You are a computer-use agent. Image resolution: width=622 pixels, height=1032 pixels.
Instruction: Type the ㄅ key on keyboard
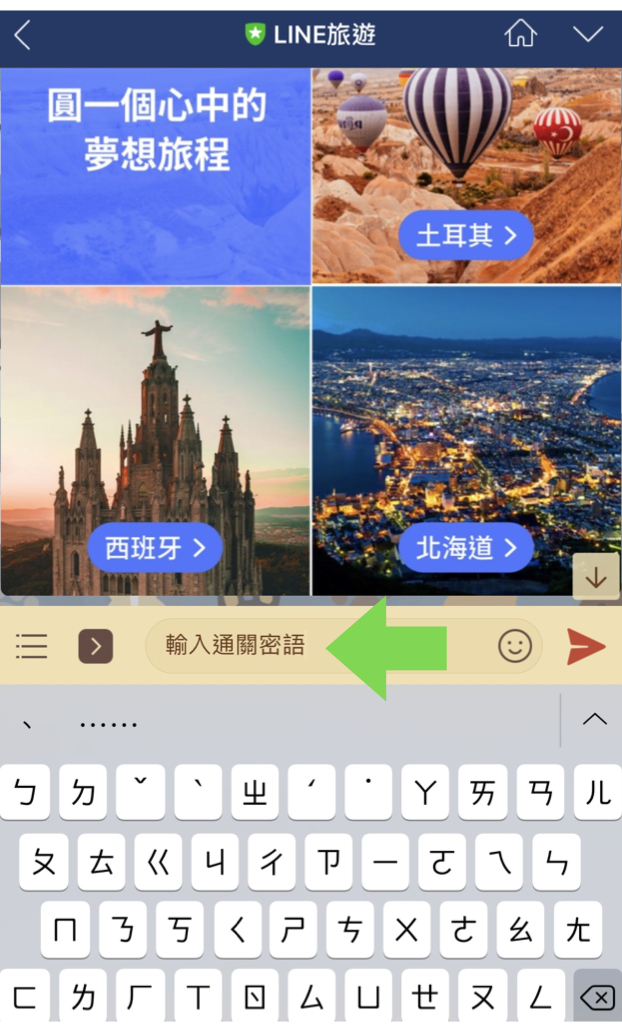pos(27,793)
